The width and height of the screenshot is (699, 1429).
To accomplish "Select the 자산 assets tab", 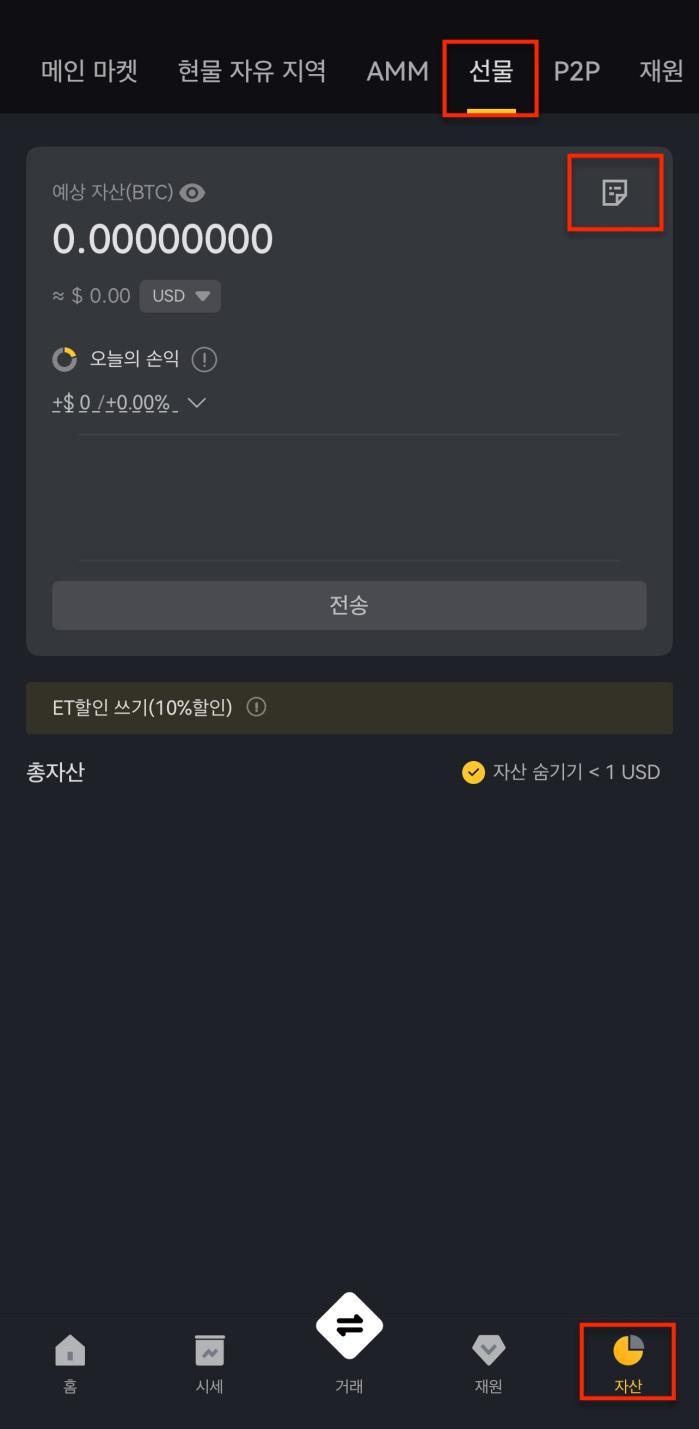I will 628,1364.
